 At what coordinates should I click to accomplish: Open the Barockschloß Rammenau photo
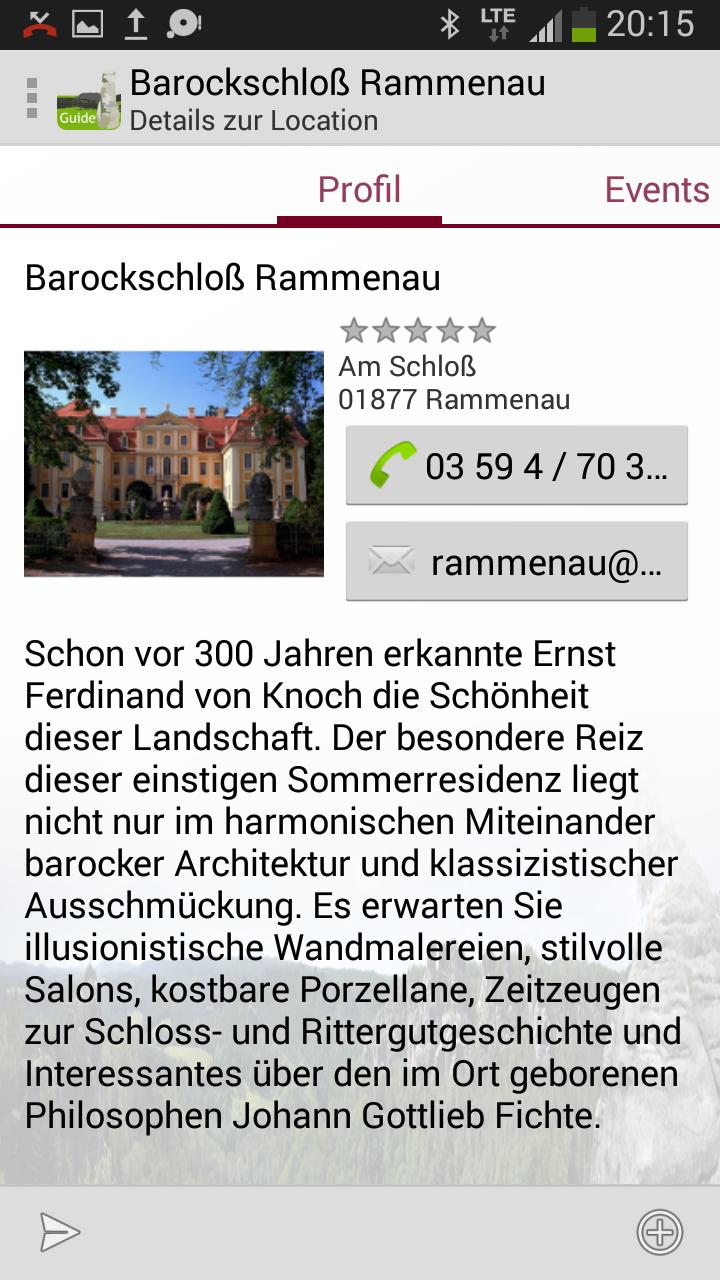coord(174,463)
